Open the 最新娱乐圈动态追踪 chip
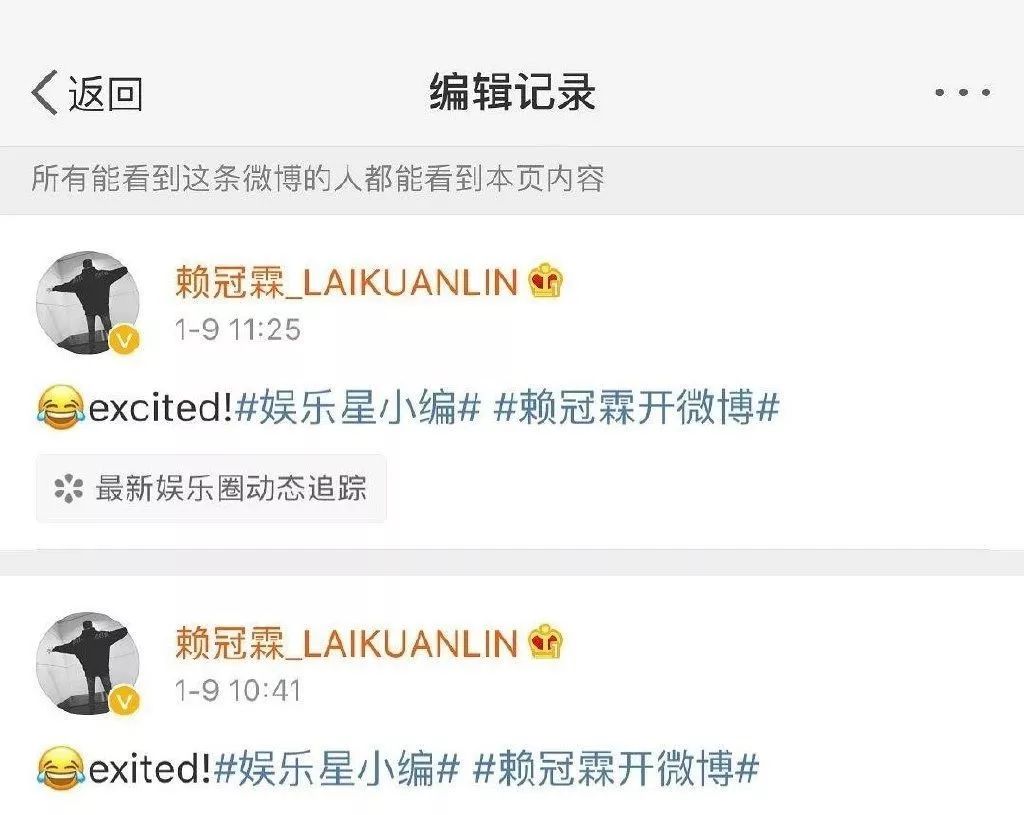This screenshot has width=1024, height=815. point(211,488)
